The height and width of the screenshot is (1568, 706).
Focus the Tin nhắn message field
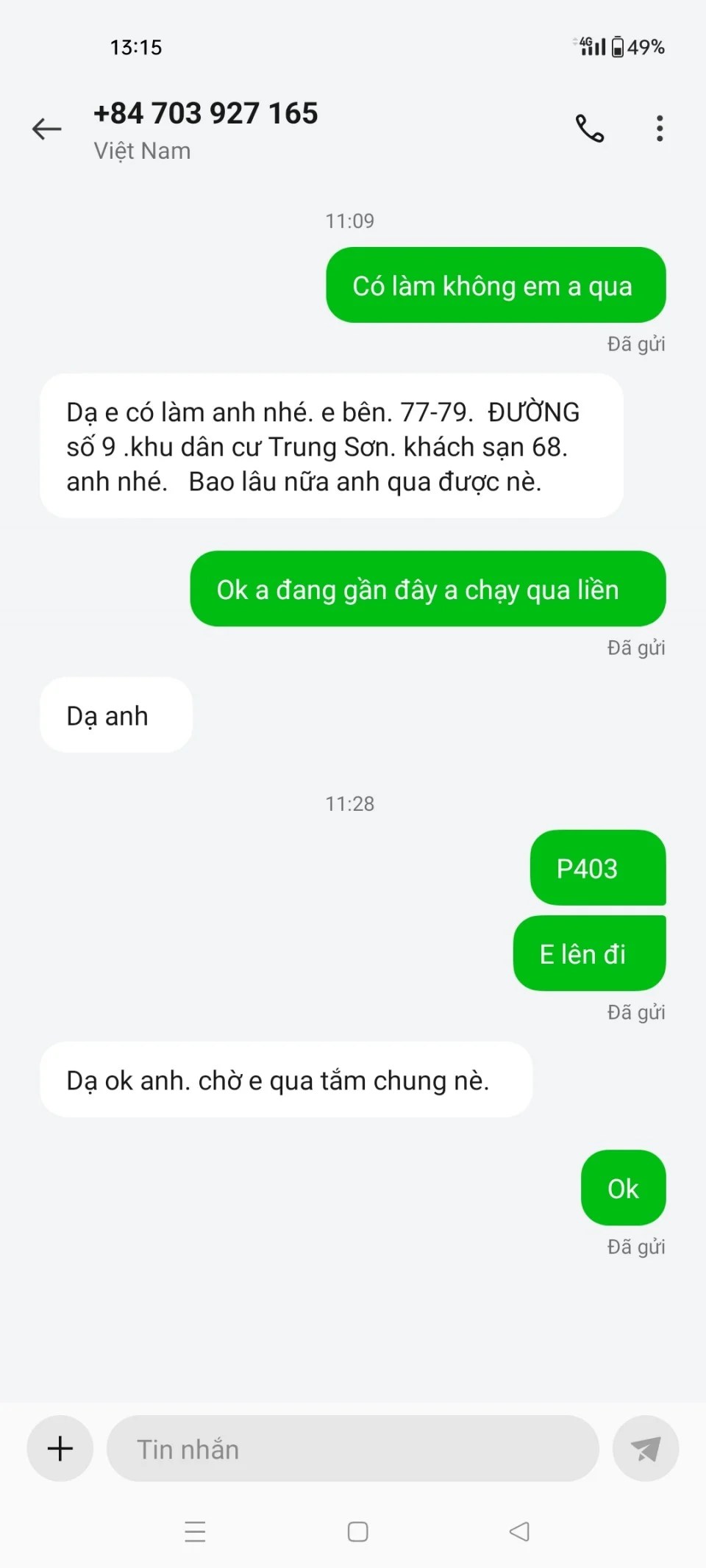click(x=353, y=1449)
